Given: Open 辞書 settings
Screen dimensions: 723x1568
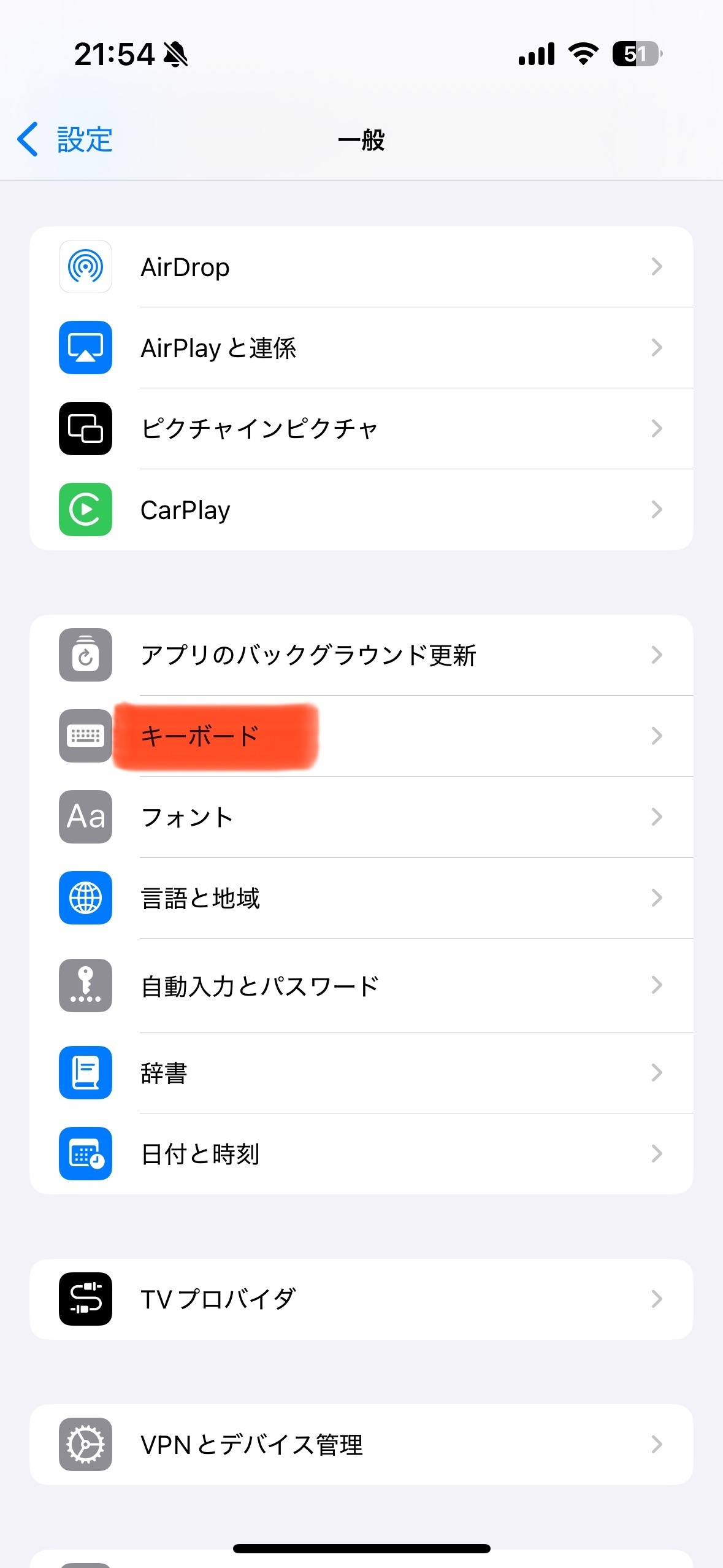Looking at the screenshot, I should [361, 1073].
